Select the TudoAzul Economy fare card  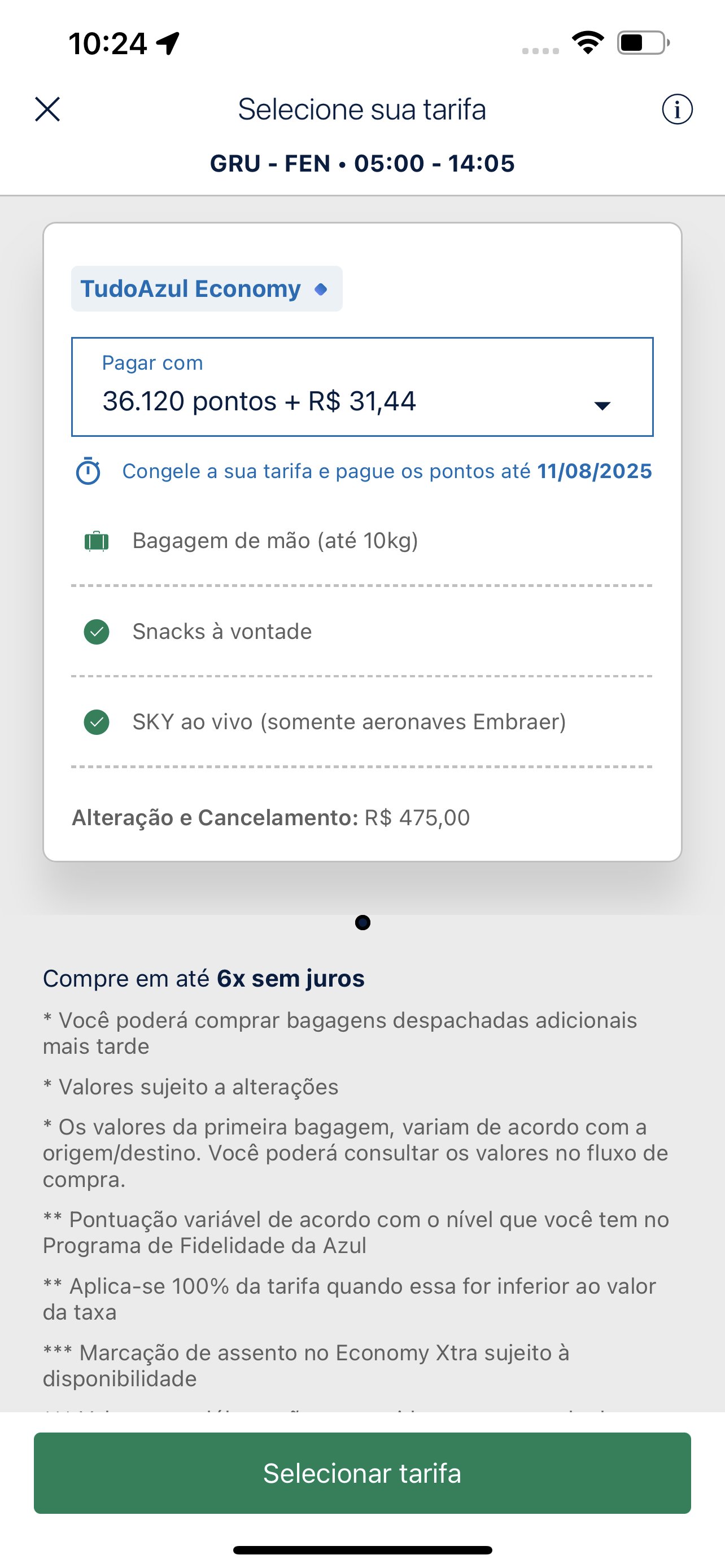[362, 542]
